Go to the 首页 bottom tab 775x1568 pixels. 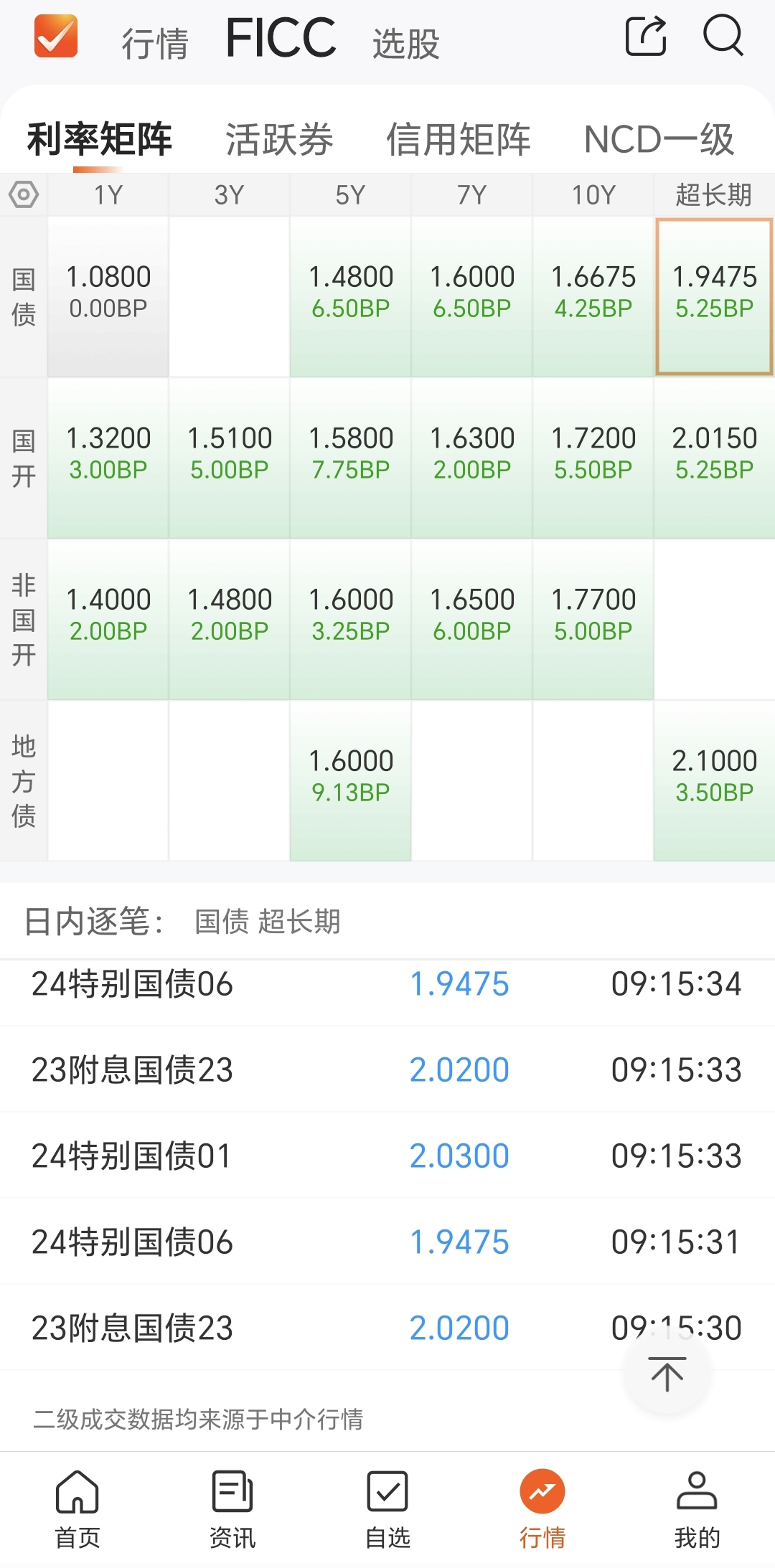coord(77,1509)
